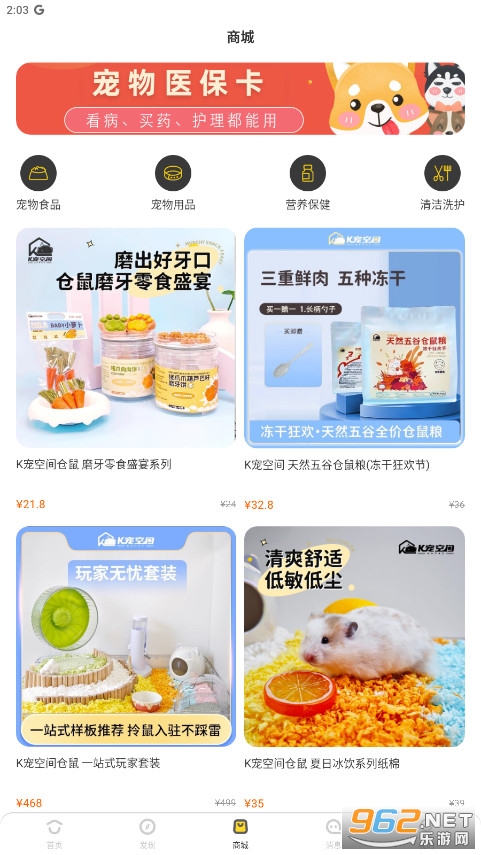The height and width of the screenshot is (855, 481).
Task: Switch to the 发现 tab
Action: coord(147,834)
